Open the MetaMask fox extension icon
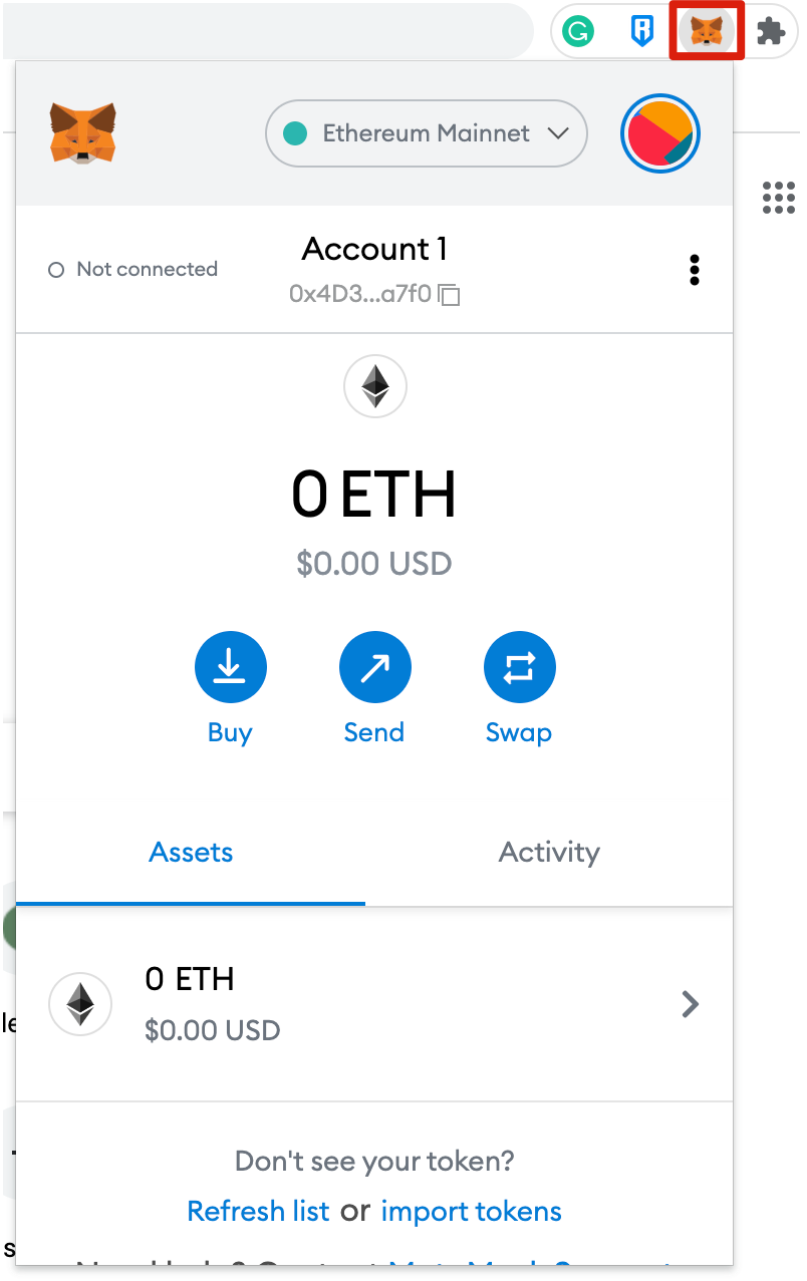This screenshot has height=1281, width=807. [x=706, y=32]
